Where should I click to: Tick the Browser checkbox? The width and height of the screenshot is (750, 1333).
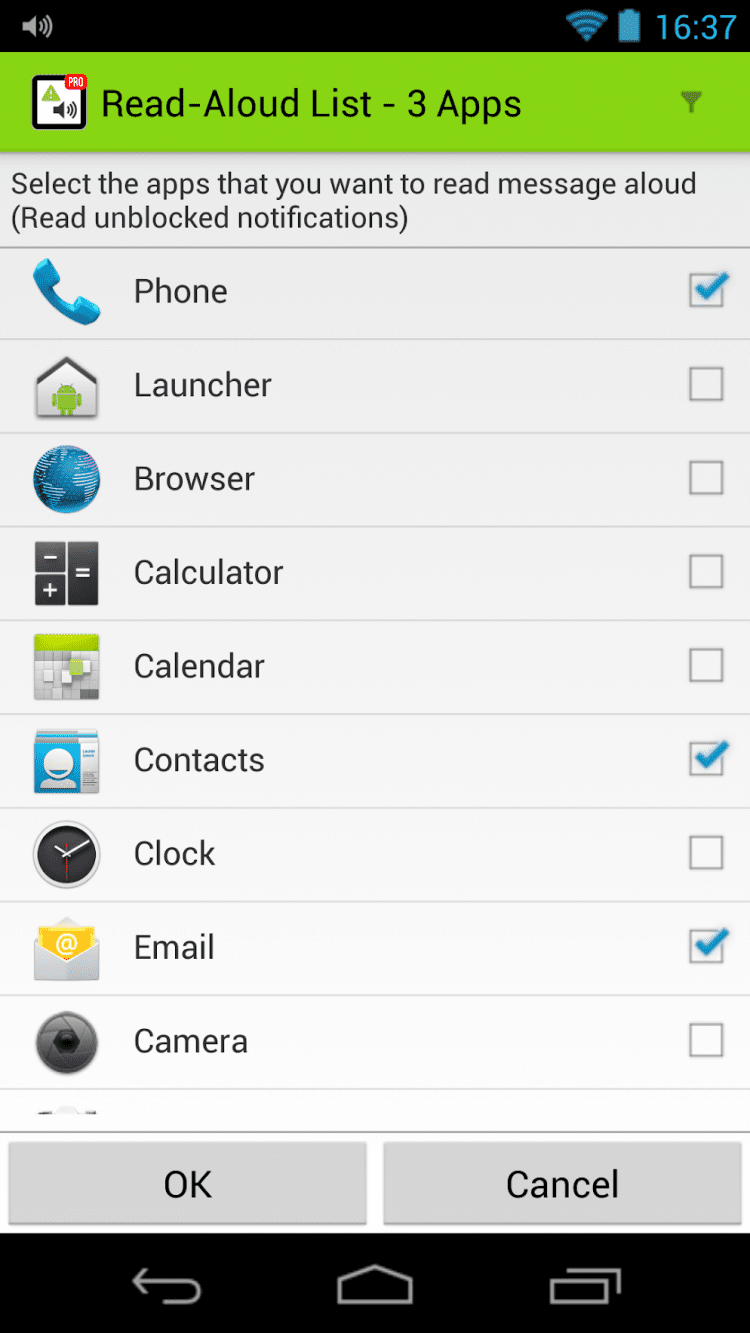click(x=706, y=478)
